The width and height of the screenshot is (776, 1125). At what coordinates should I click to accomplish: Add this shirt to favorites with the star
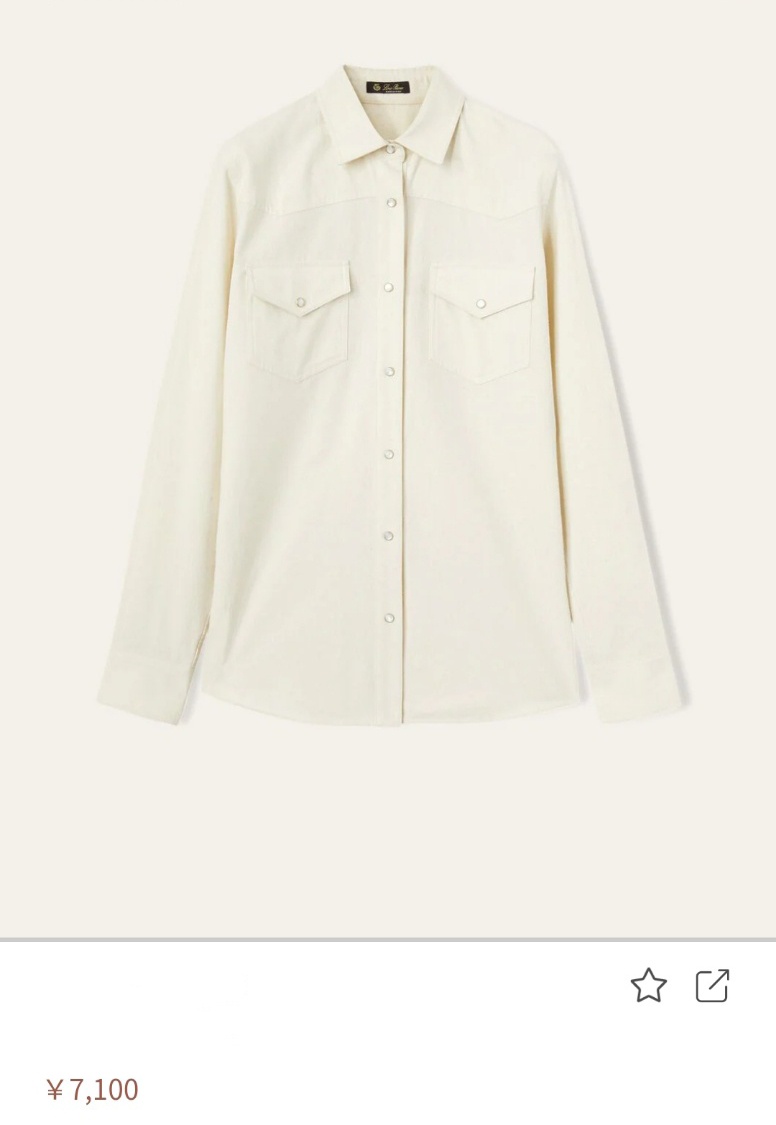click(x=648, y=986)
